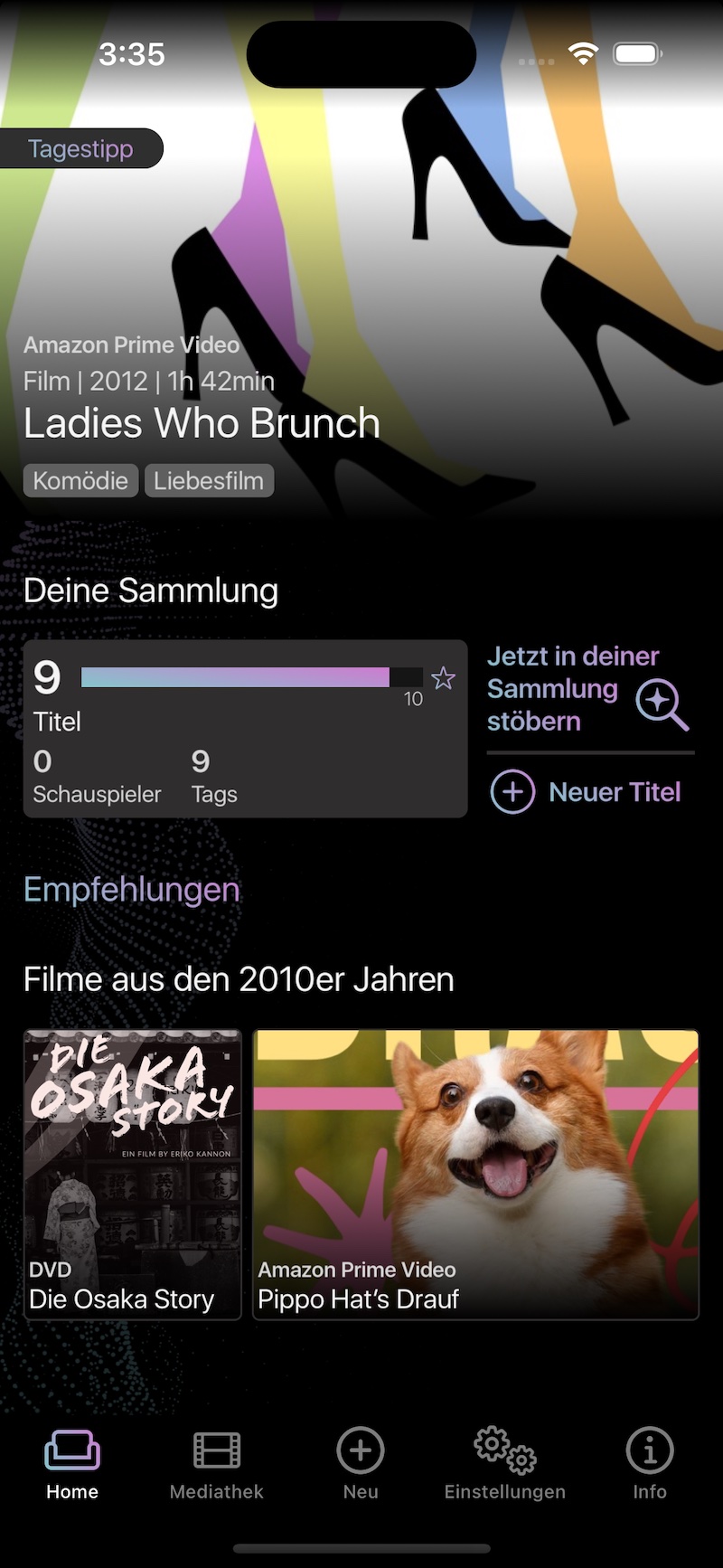
Task: View the collection stats card with 9 Titel
Action: [x=245, y=729]
